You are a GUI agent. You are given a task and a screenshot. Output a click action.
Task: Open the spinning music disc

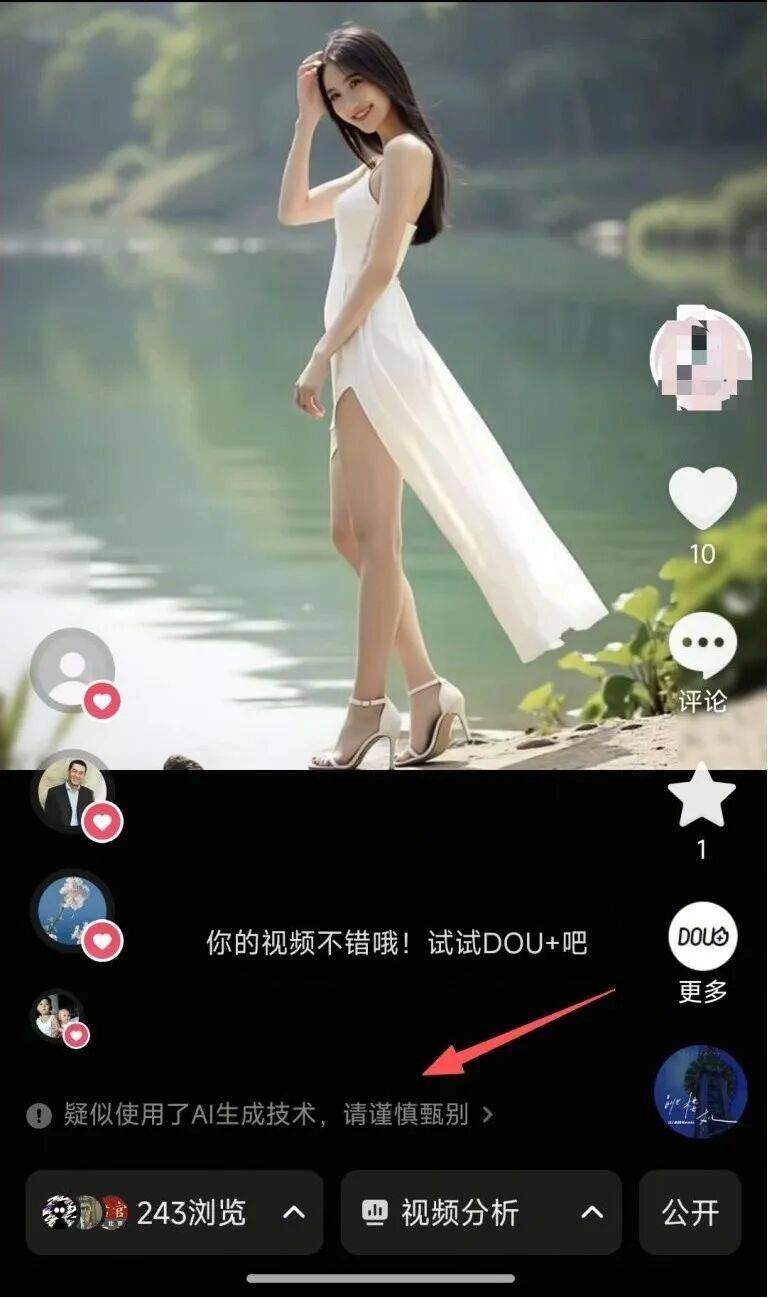[701, 1092]
